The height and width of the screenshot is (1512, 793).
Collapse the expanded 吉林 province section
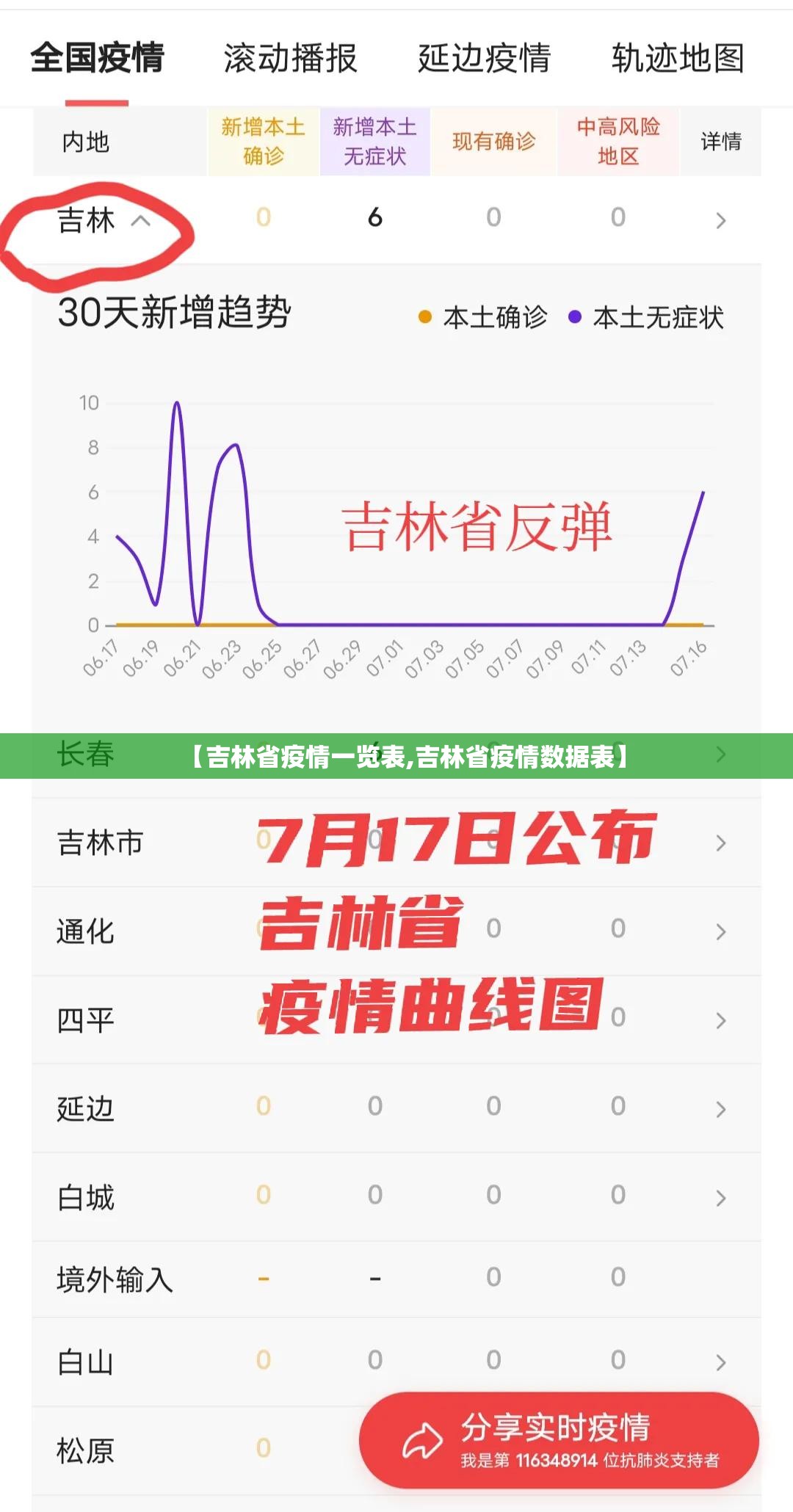click(x=140, y=220)
